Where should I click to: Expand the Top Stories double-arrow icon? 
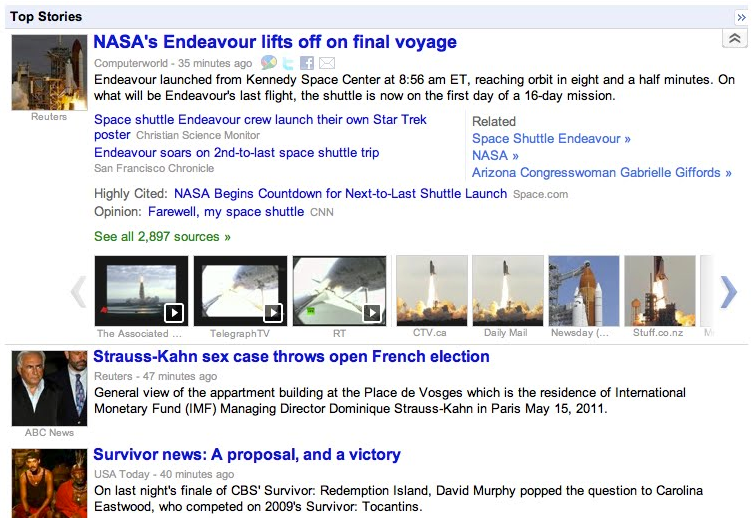point(741,17)
